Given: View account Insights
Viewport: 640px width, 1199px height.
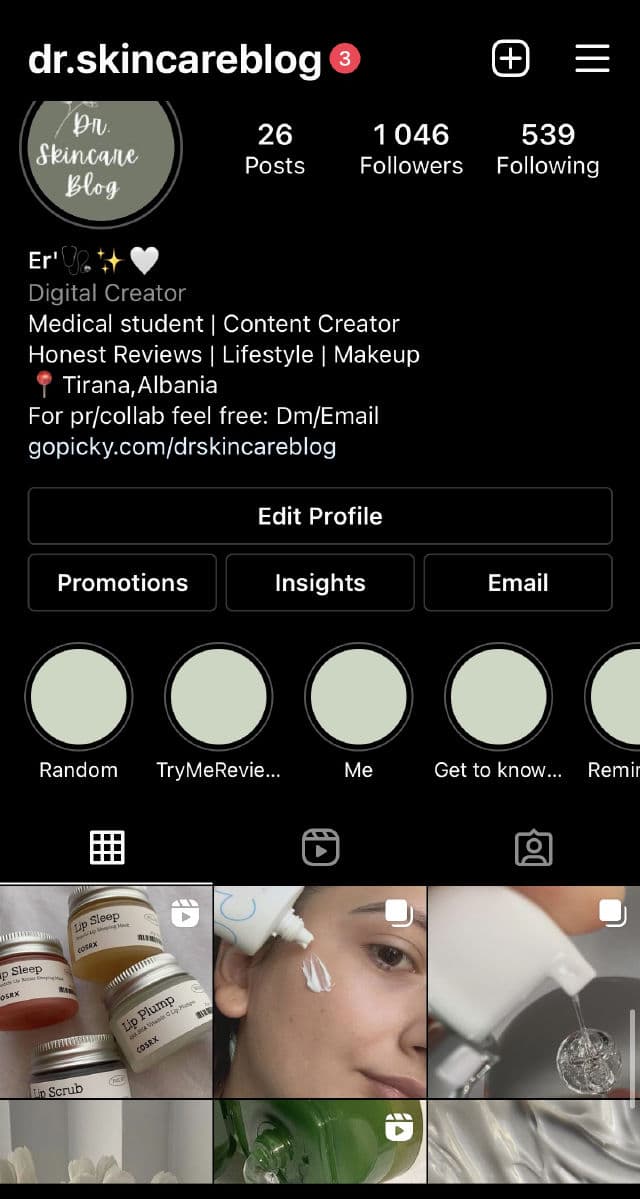Looking at the screenshot, I should pyautogui.click(x=320, y=583).
